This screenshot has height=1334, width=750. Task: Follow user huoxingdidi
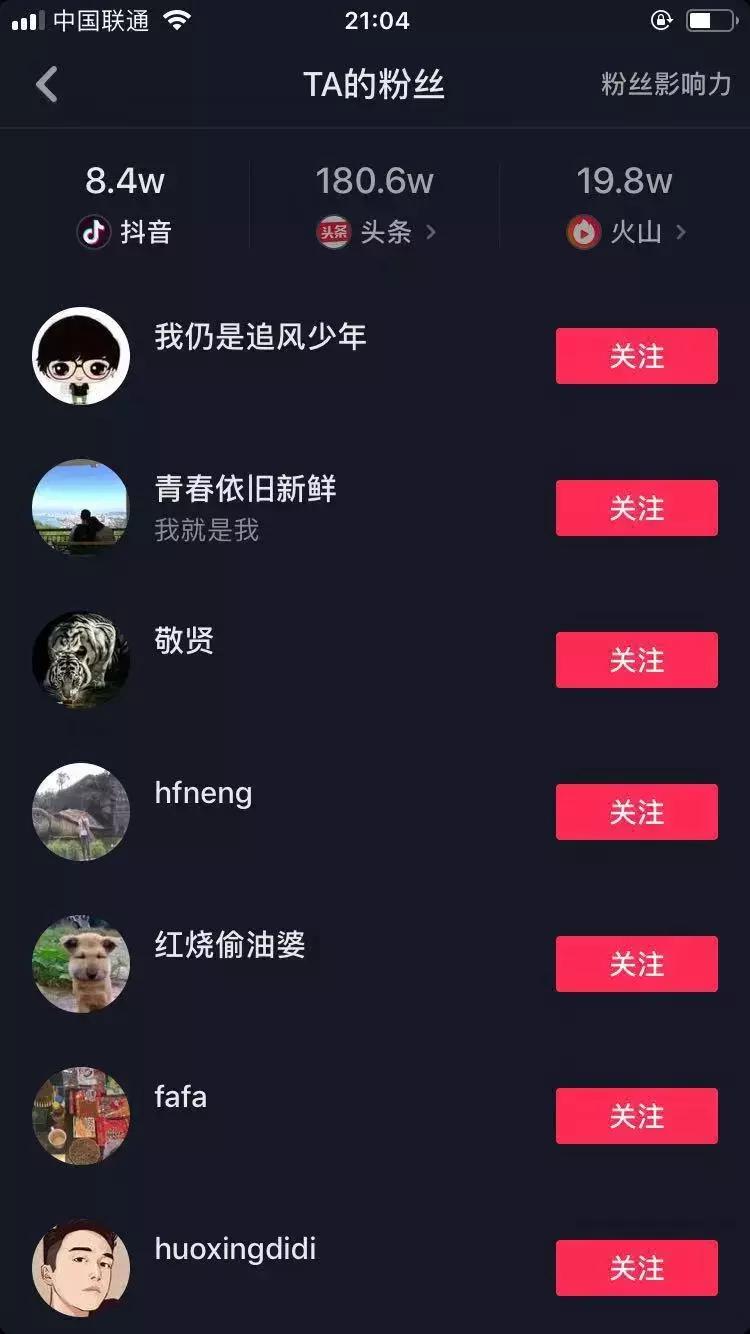pyautogui.click(x=636, y=1268)
